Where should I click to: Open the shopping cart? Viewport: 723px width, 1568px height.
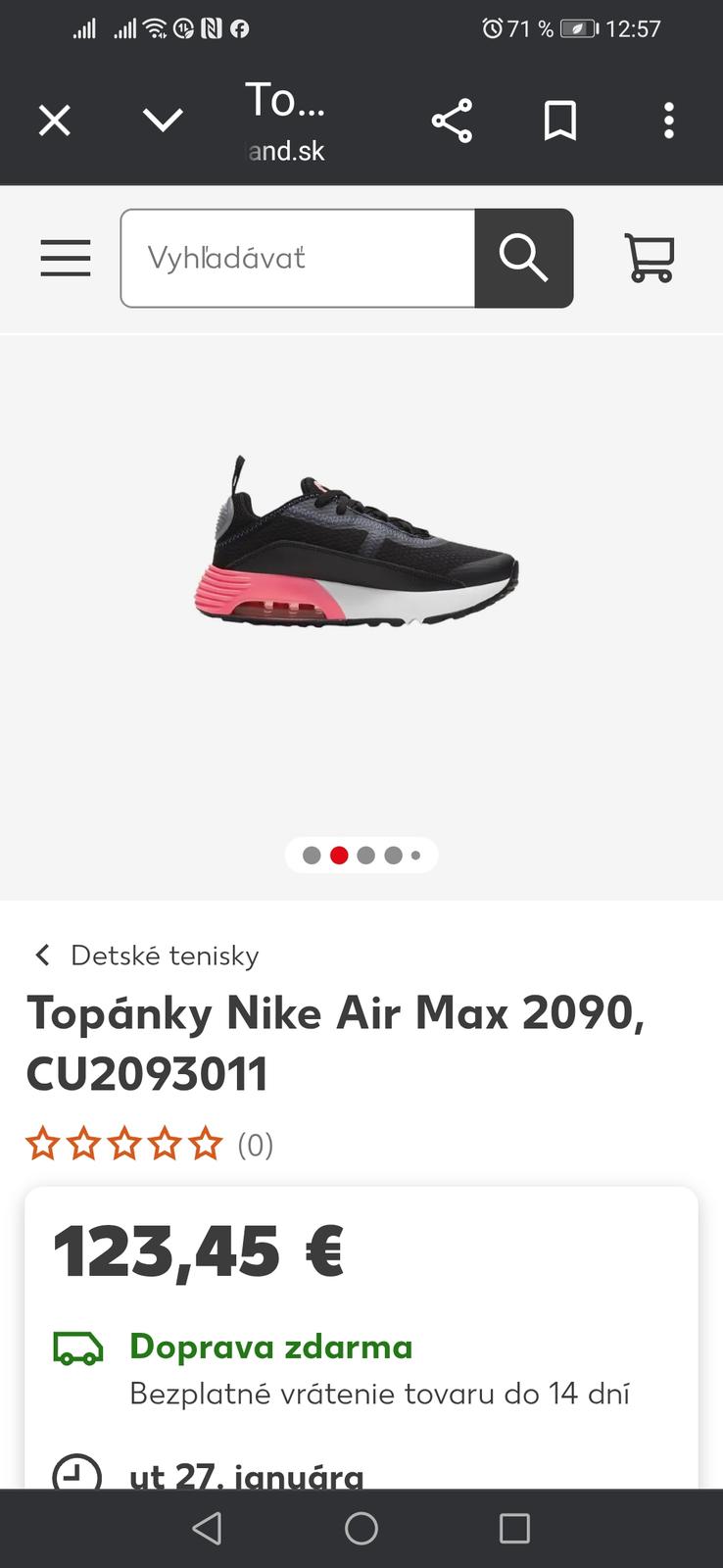coord(650,258)
